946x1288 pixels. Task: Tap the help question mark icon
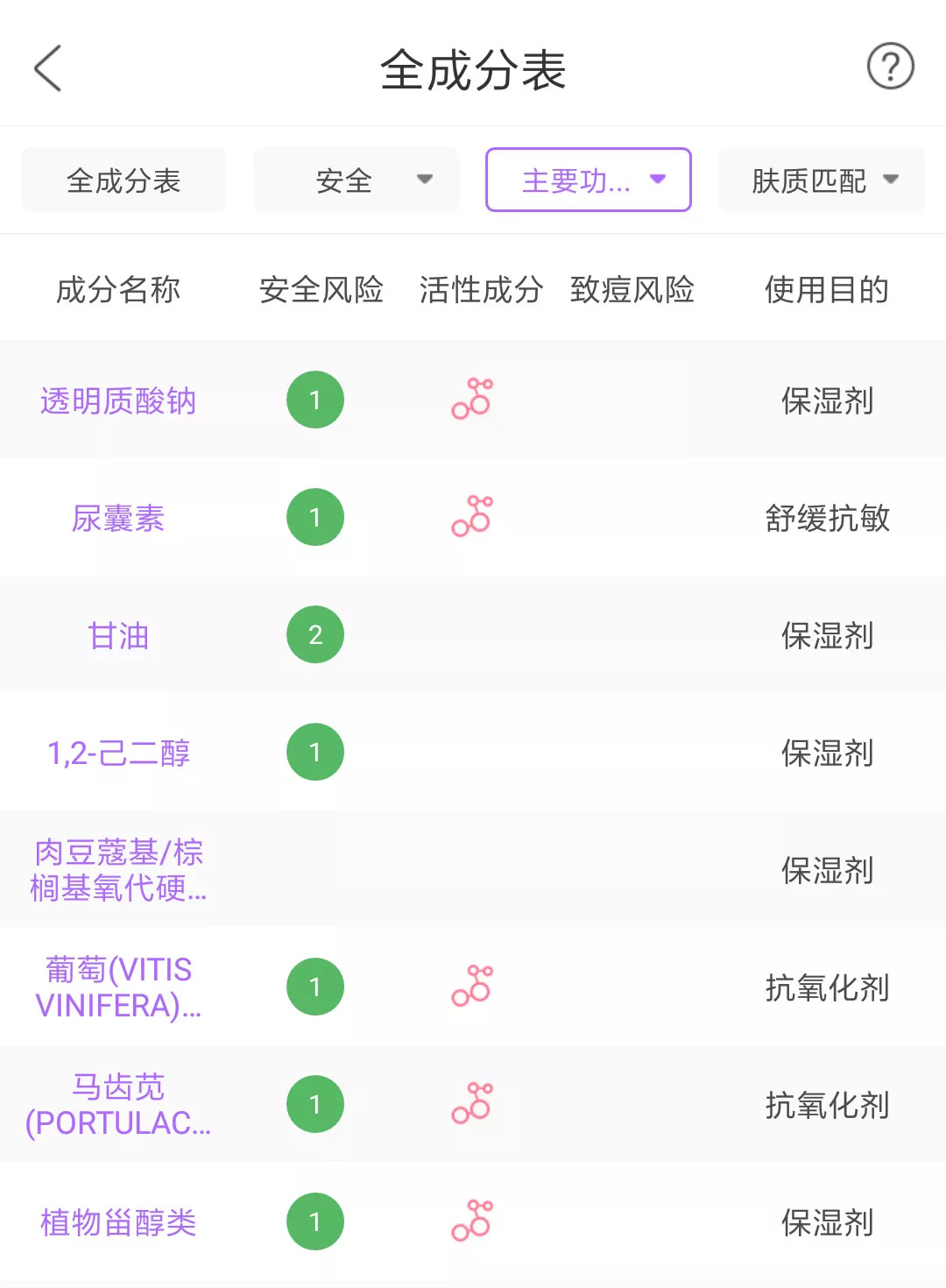[891, 67]
